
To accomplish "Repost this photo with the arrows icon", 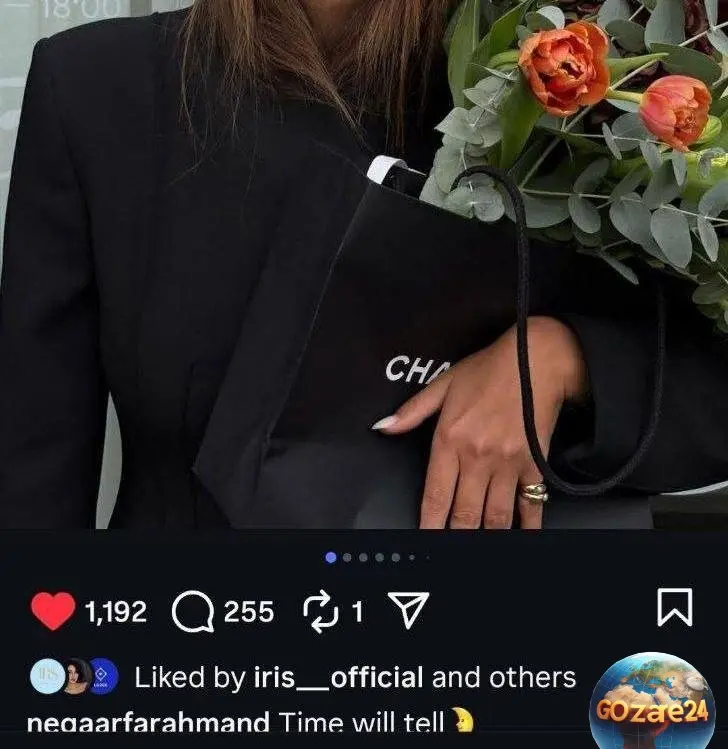I will [320, 611].
